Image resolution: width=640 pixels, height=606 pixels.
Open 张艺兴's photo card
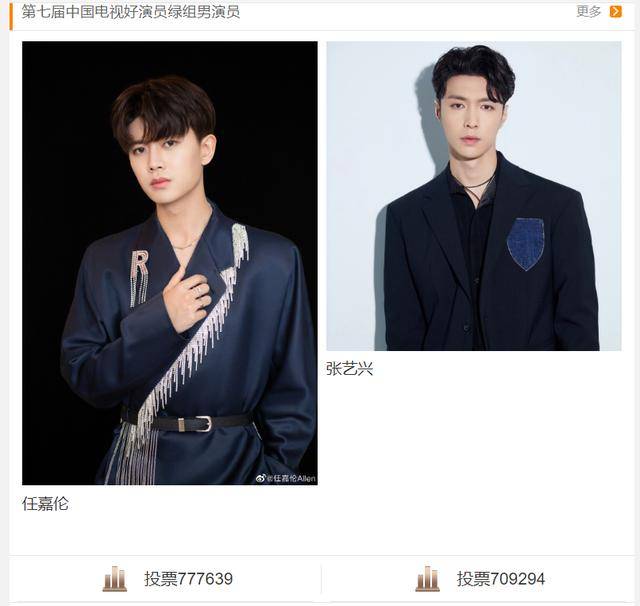tap(473, 196)
